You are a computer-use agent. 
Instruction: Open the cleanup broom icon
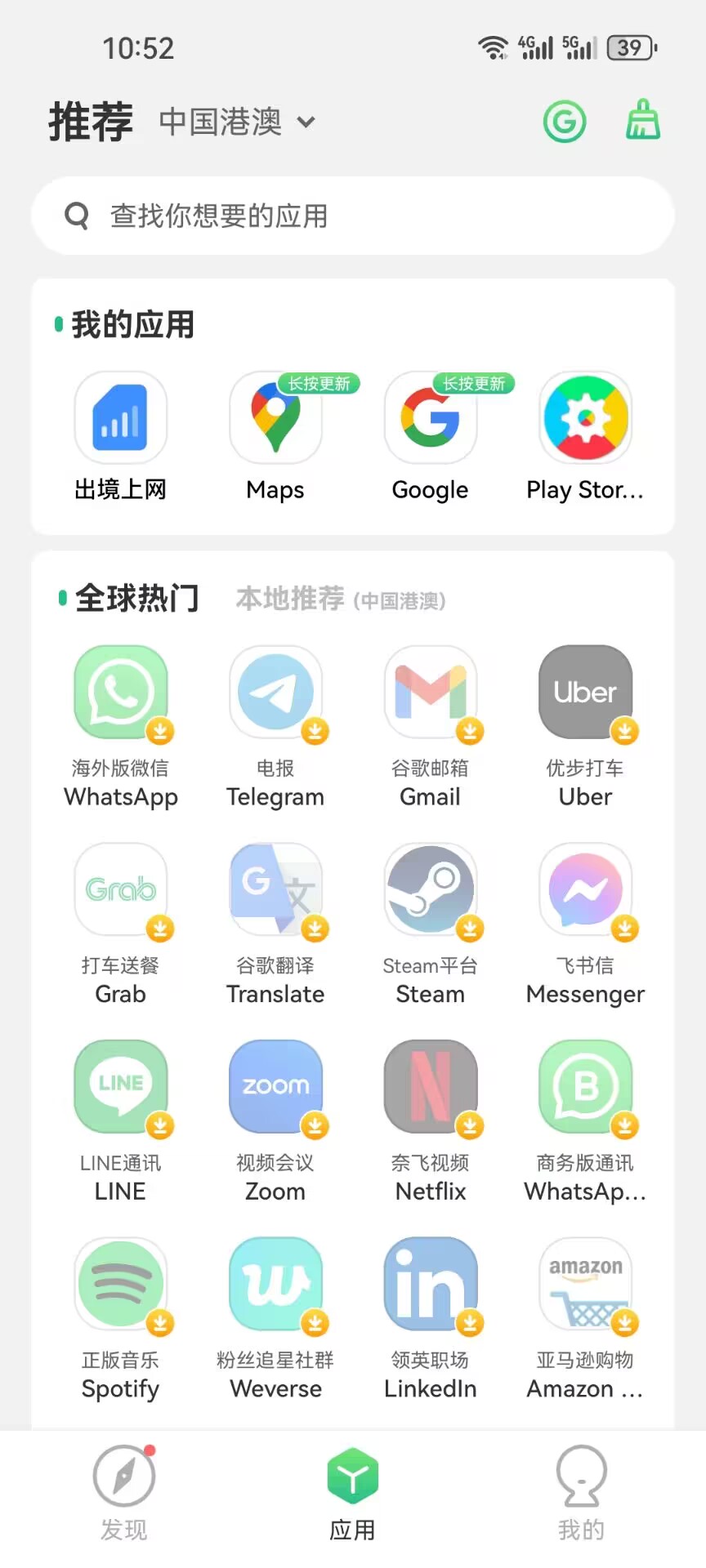(x=642, y=121)
